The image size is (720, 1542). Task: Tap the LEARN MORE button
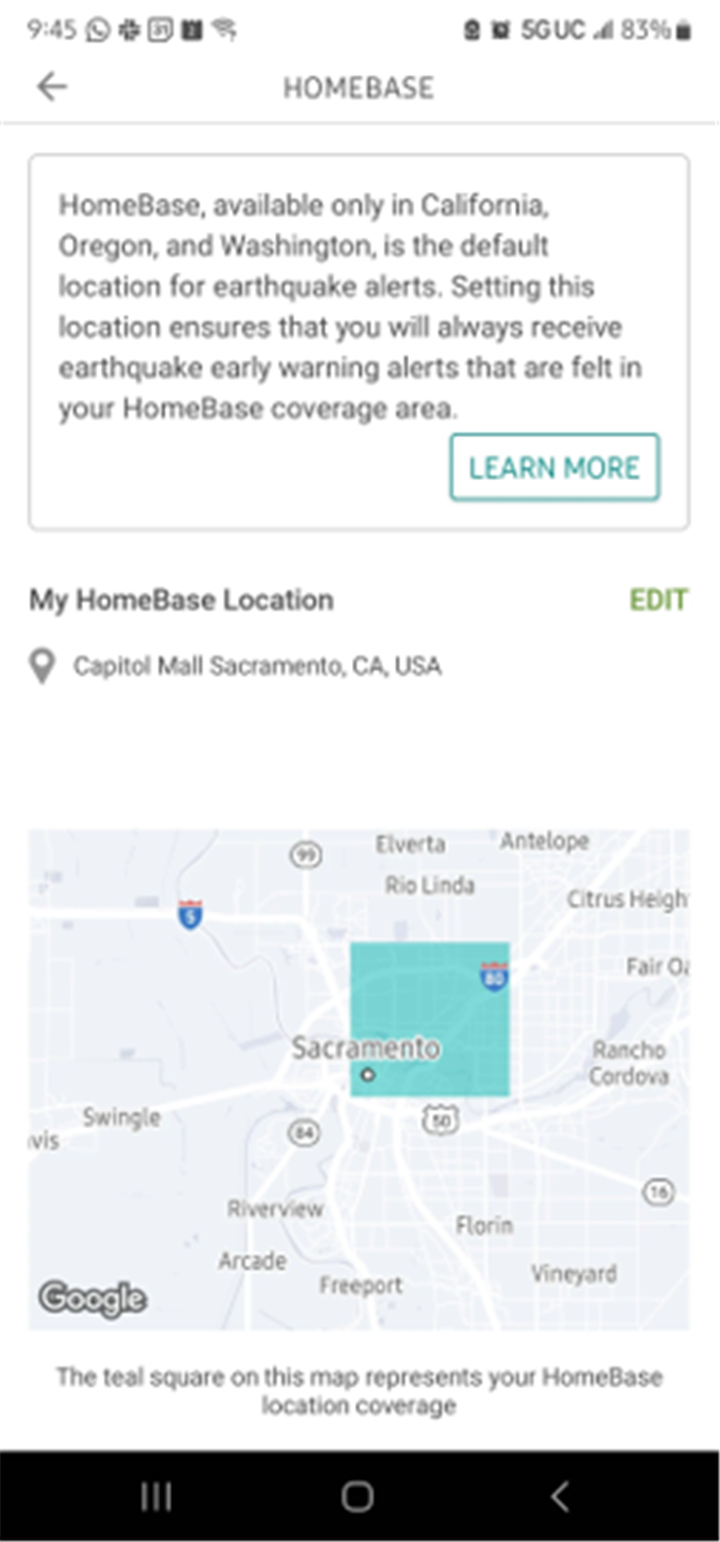click(554, 467)
